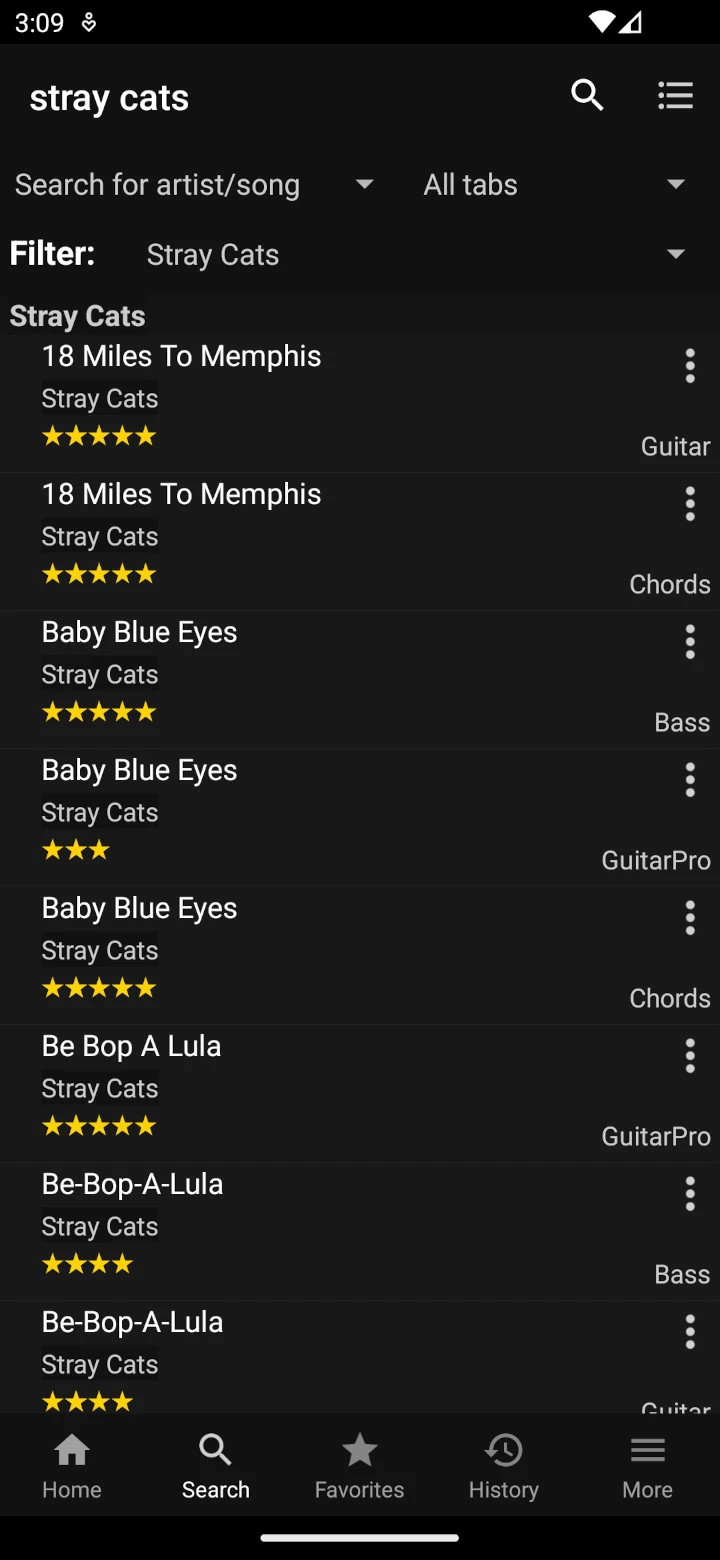Viewport: 720px width, 1560px height.
Task: Expand the All tabs dropdown
Action: point(555,185)
